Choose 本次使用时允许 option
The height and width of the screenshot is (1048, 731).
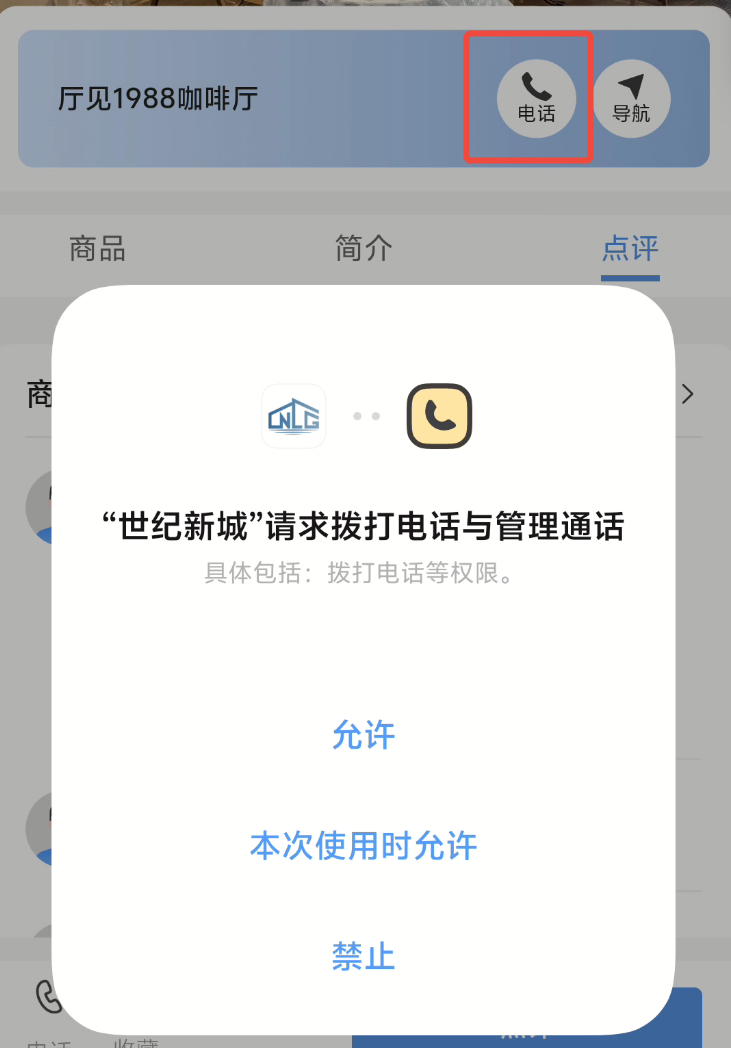(x=363, y=846)
